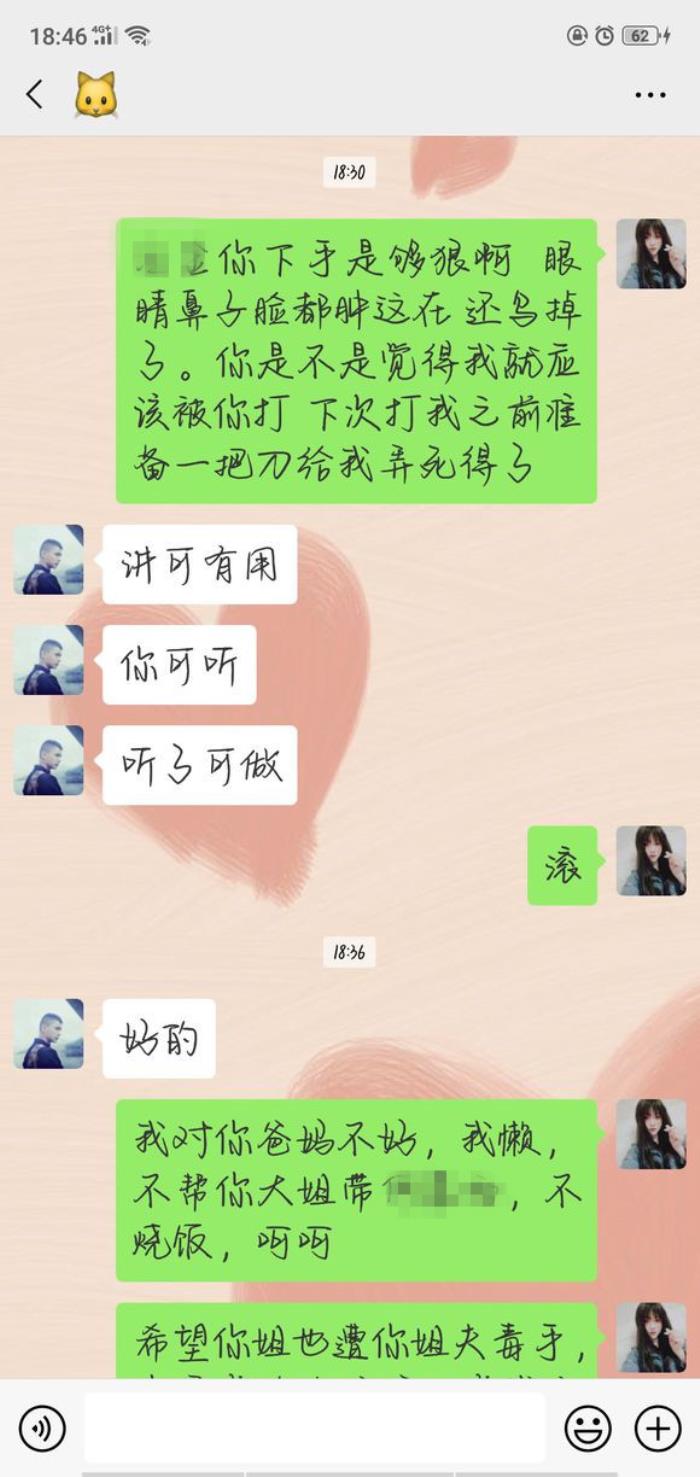Focus the message text field

[314, 1427]
